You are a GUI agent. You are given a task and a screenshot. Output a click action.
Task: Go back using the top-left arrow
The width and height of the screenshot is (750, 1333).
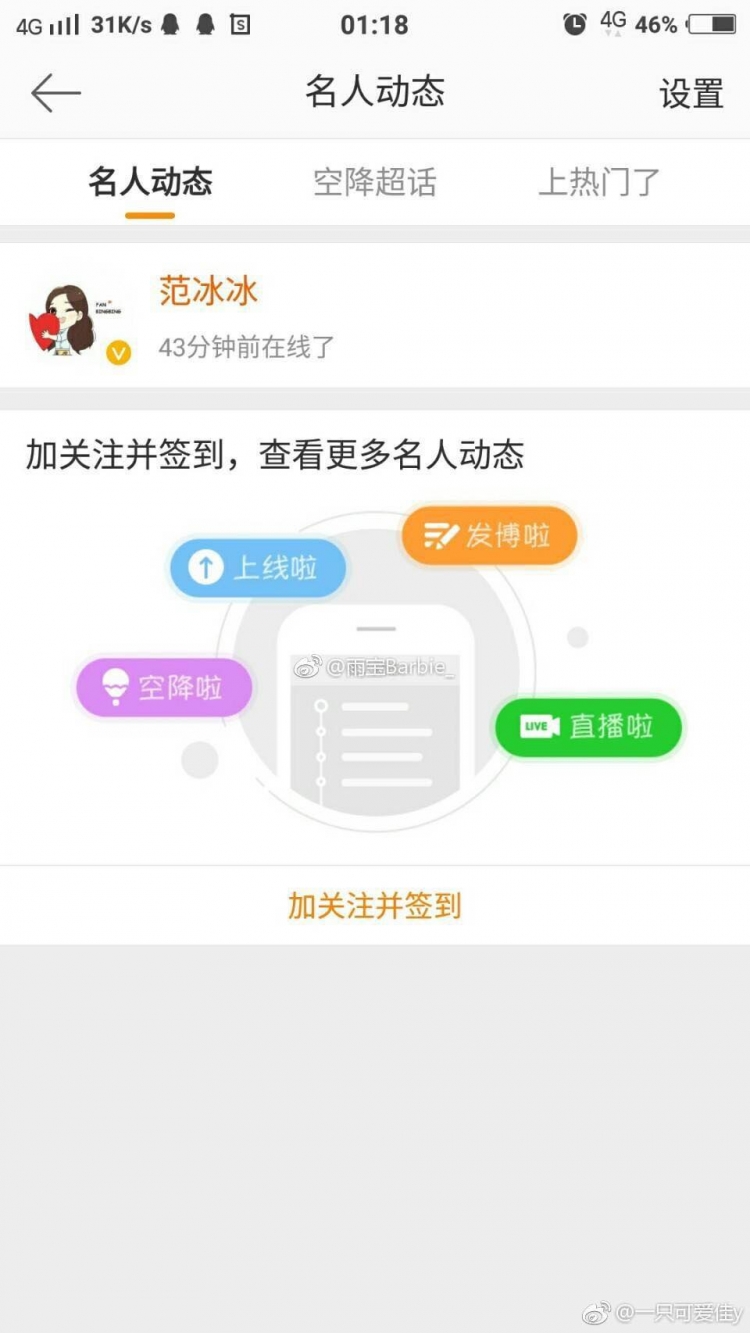(56, 94)
